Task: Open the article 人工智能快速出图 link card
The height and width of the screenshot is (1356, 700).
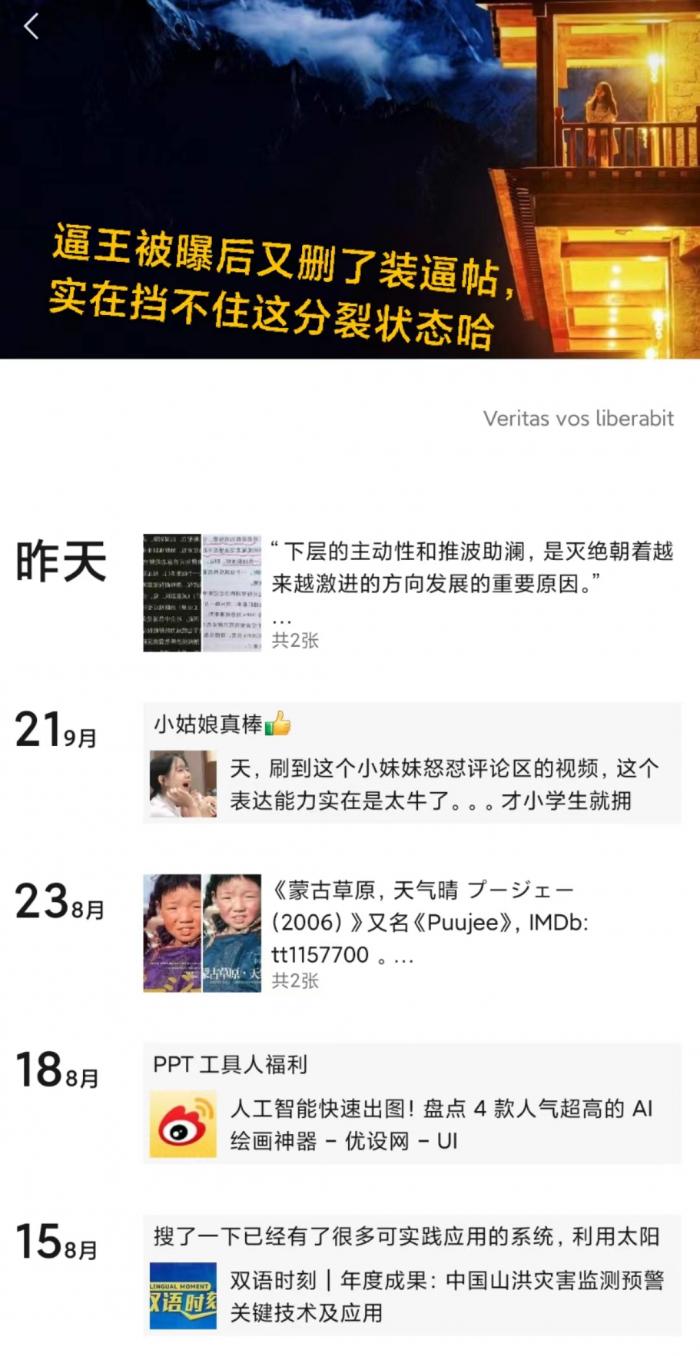Action: point(412,1124)
